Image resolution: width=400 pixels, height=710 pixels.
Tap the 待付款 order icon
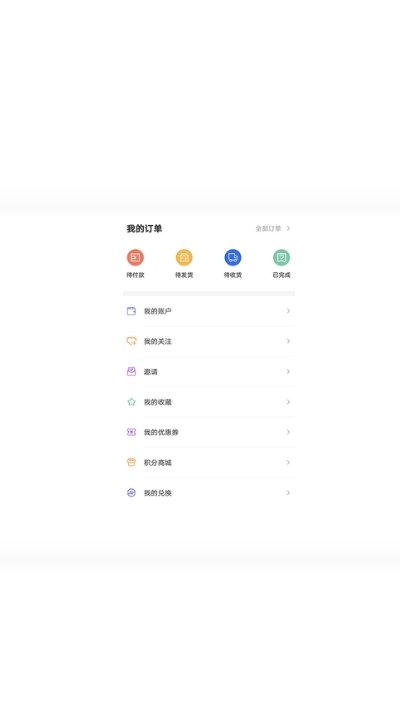[x=135, y=258]
